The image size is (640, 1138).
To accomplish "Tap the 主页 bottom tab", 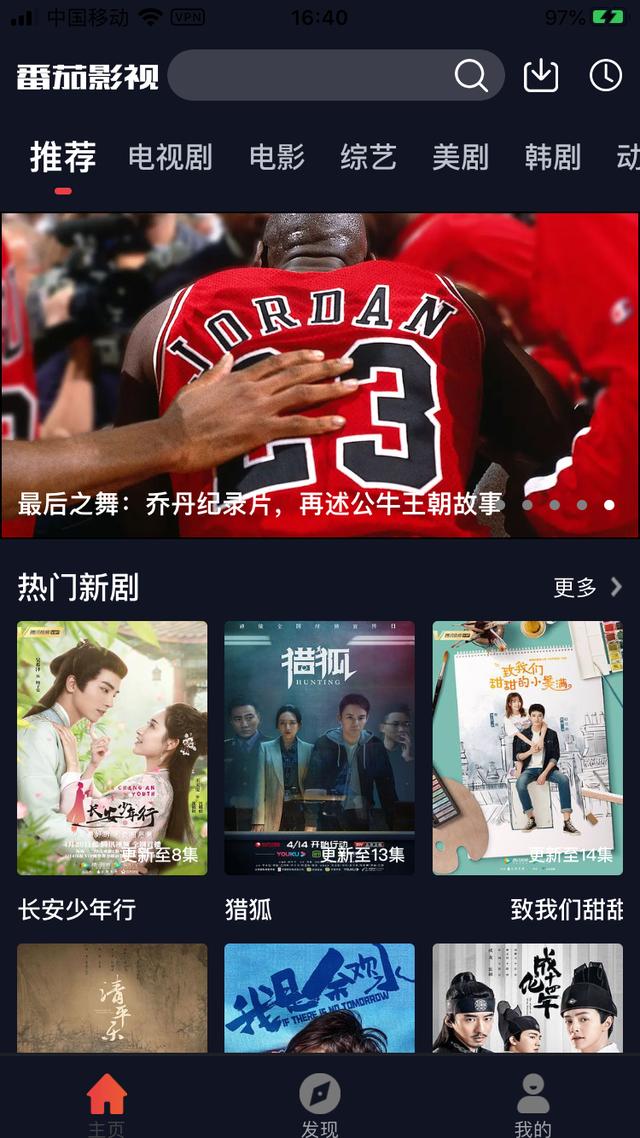I will [x=107, y=1105].
